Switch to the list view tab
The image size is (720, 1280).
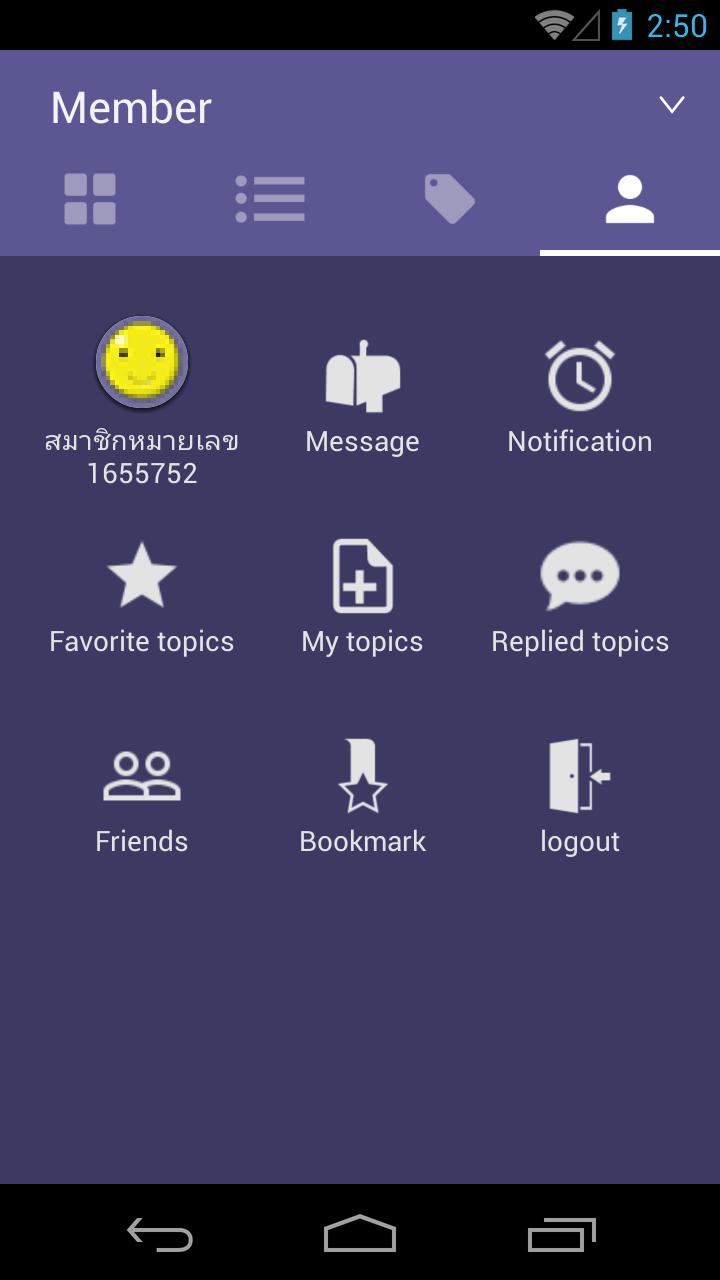[270, 199]
